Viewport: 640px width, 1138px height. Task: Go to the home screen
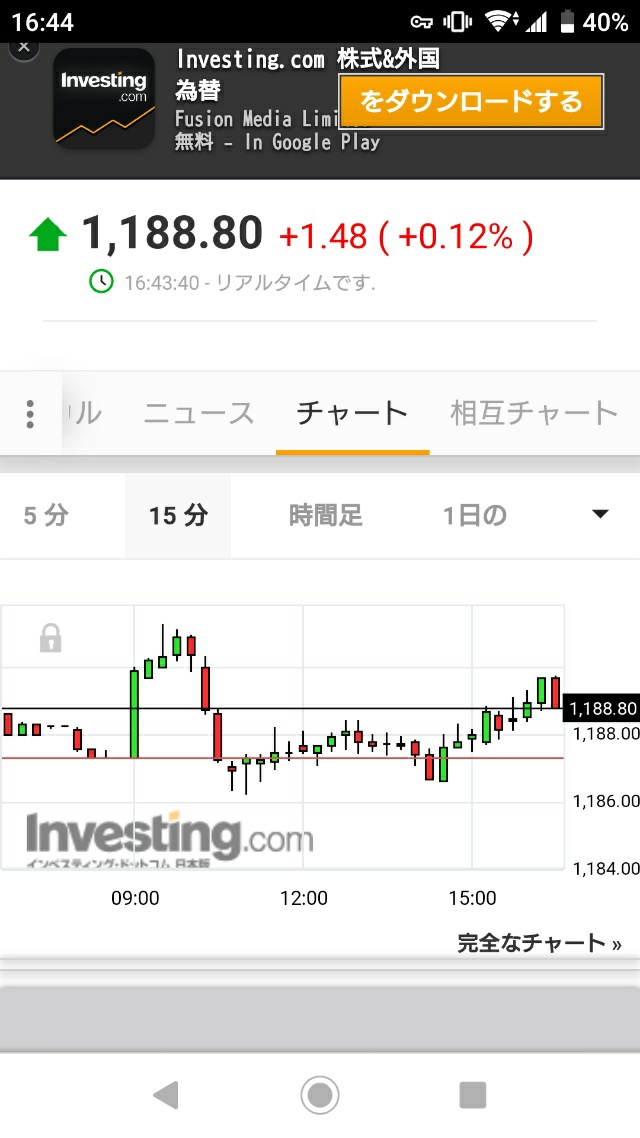coord(320,1095)
